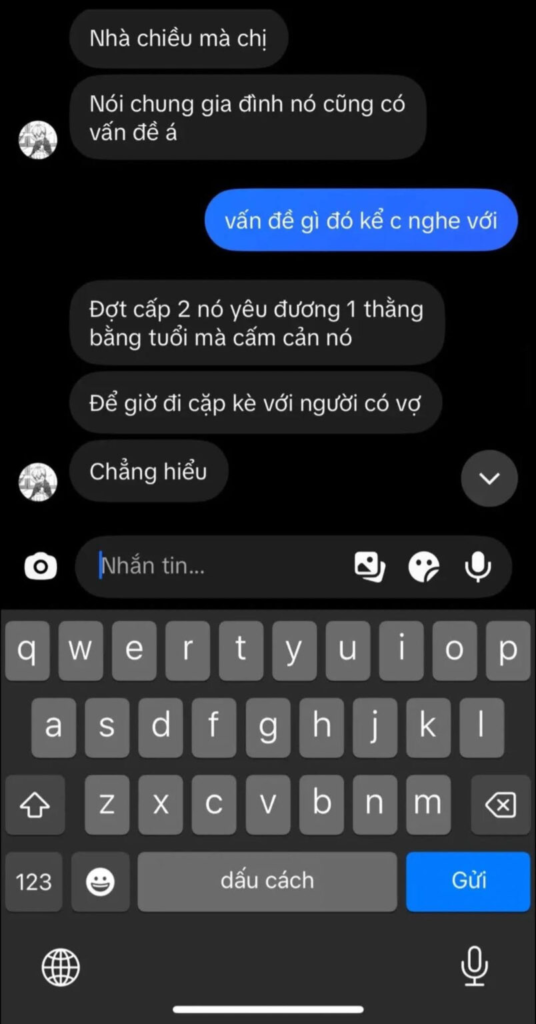Tap the globe language switch key
The width and height of the screenshot is (536, 1024).
click(61, 967)
